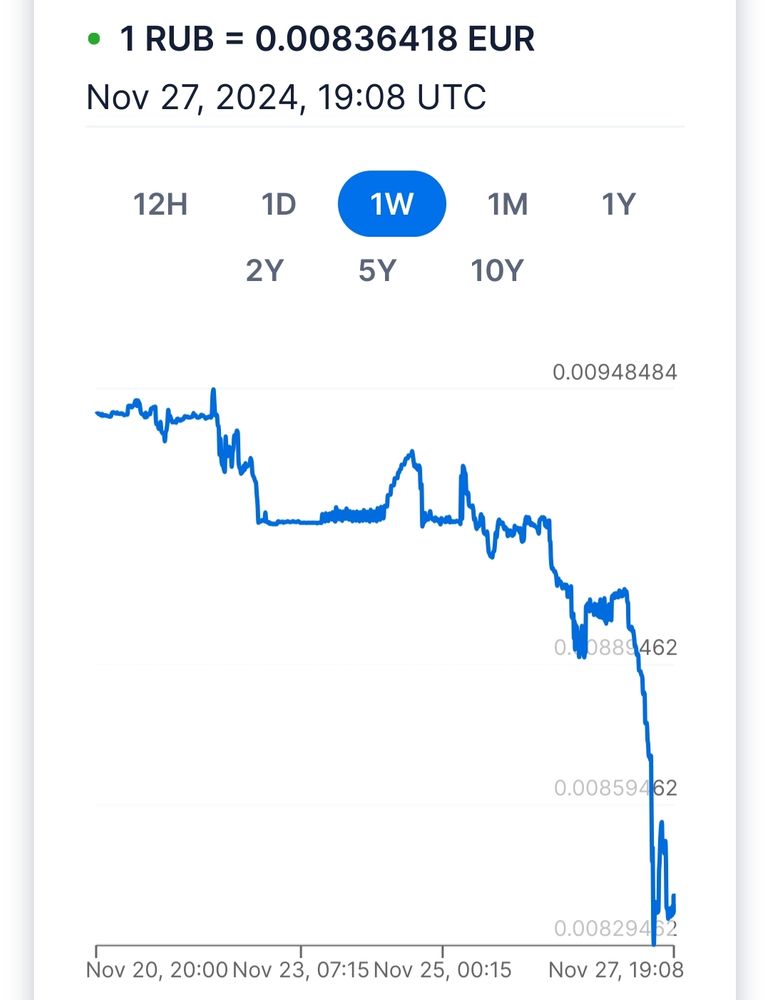Image resolution: width=770 pixels, height=1000 pixels.
Task: Open the 10Y chart range
Action: coord(497,270)
